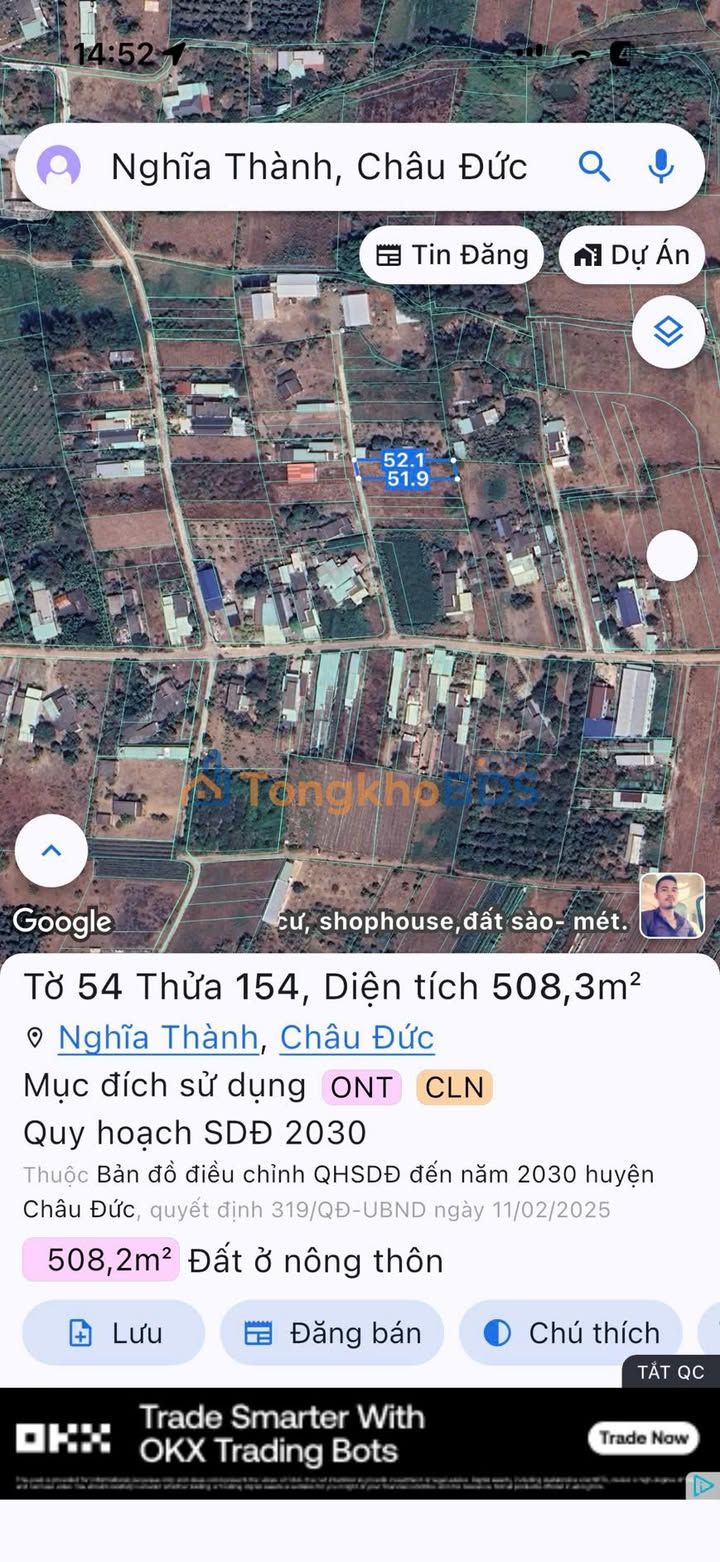The height and width of the screenshot is (1562, 720).
Task: Save this plot with Lưu
Action: point(113,1333)
